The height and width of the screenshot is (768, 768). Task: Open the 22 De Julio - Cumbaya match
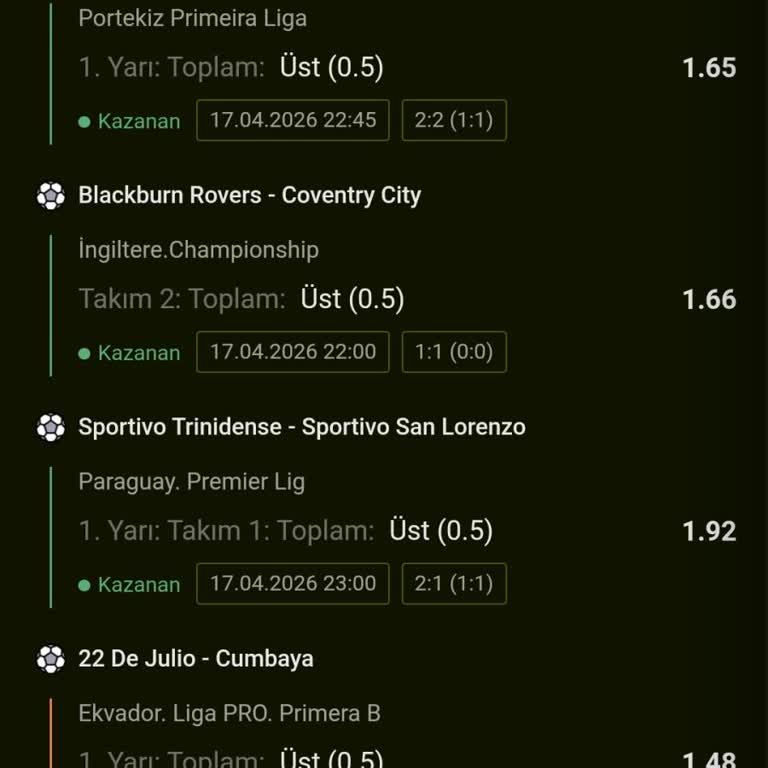coord(195,659)
